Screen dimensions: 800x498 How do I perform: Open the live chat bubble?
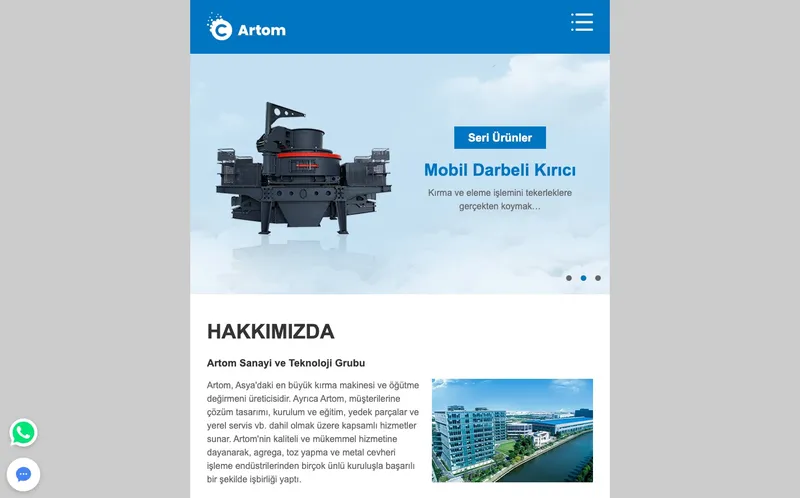click(24, 474)
